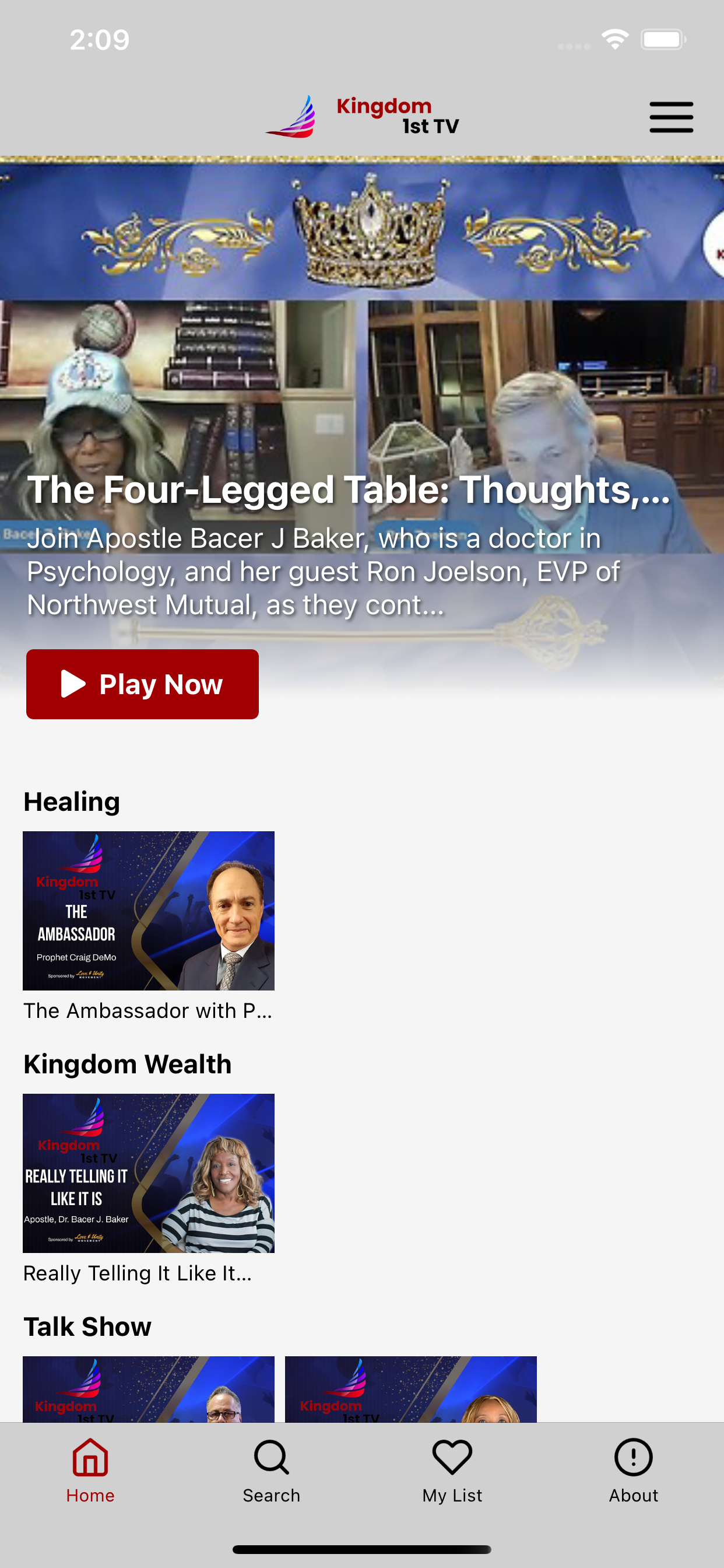This screenshot has height=1568, width=724.
Task: Open the second Talk Show thumbnail
Action: (x=410, y=1389)
